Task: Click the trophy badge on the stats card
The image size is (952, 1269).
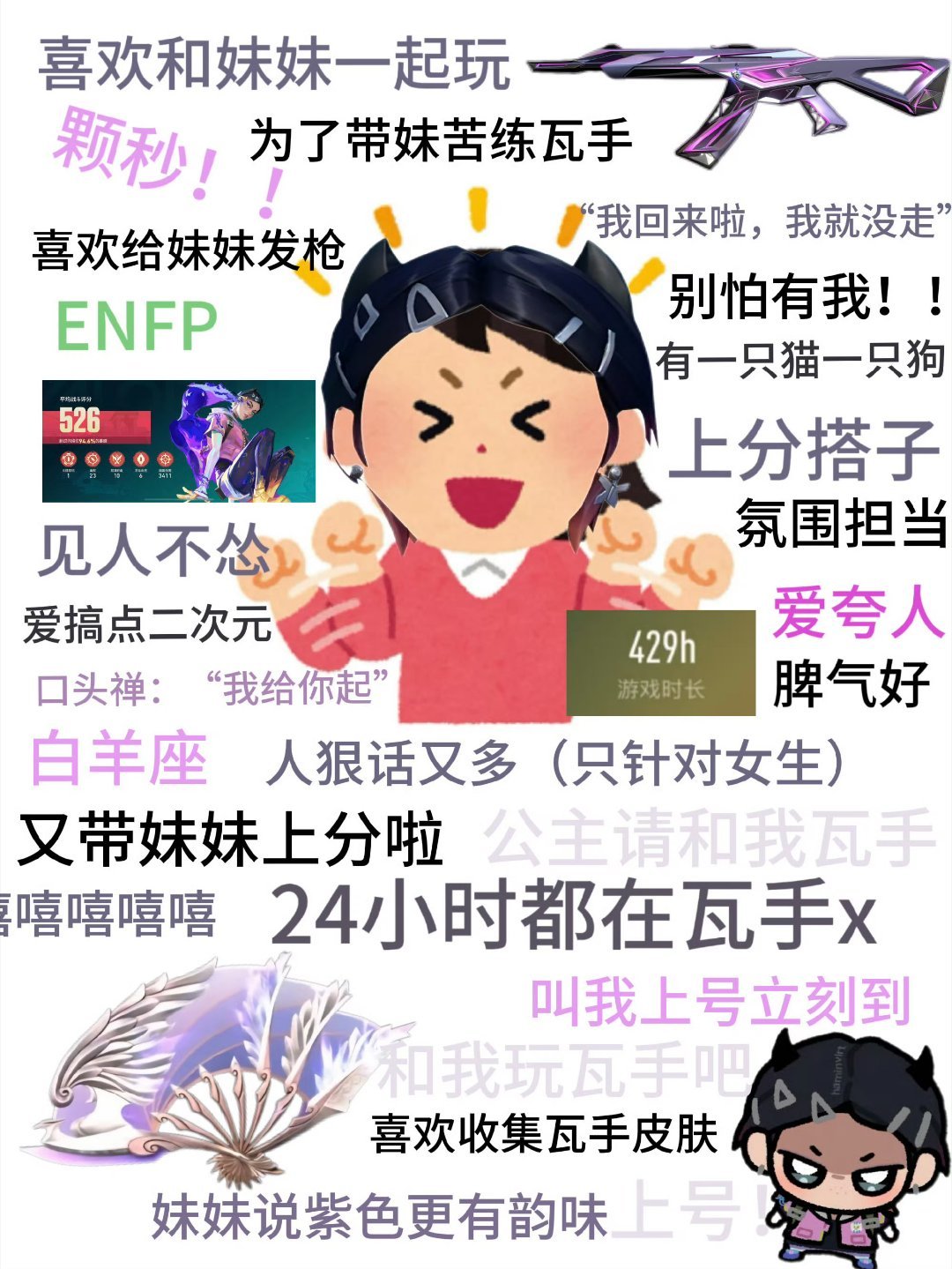Action: tap(67, 459)
